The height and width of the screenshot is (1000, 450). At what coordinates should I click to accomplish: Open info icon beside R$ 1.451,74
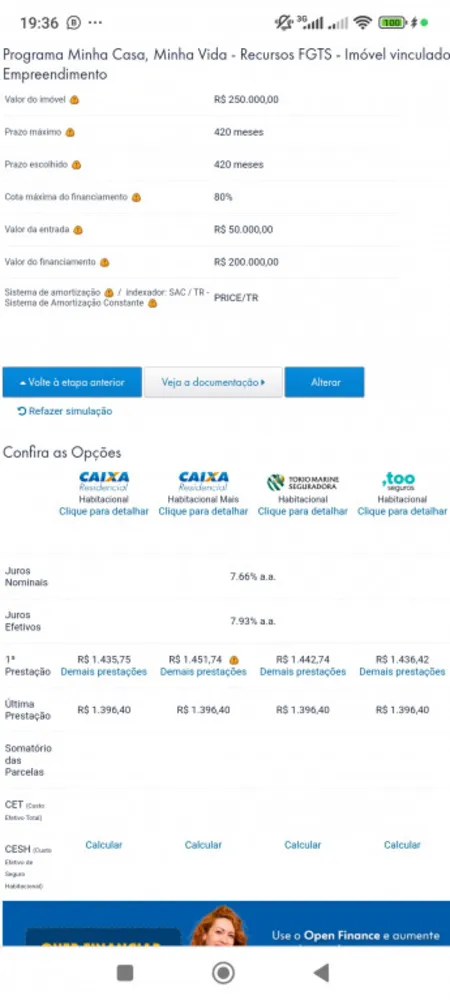point(234,659)
